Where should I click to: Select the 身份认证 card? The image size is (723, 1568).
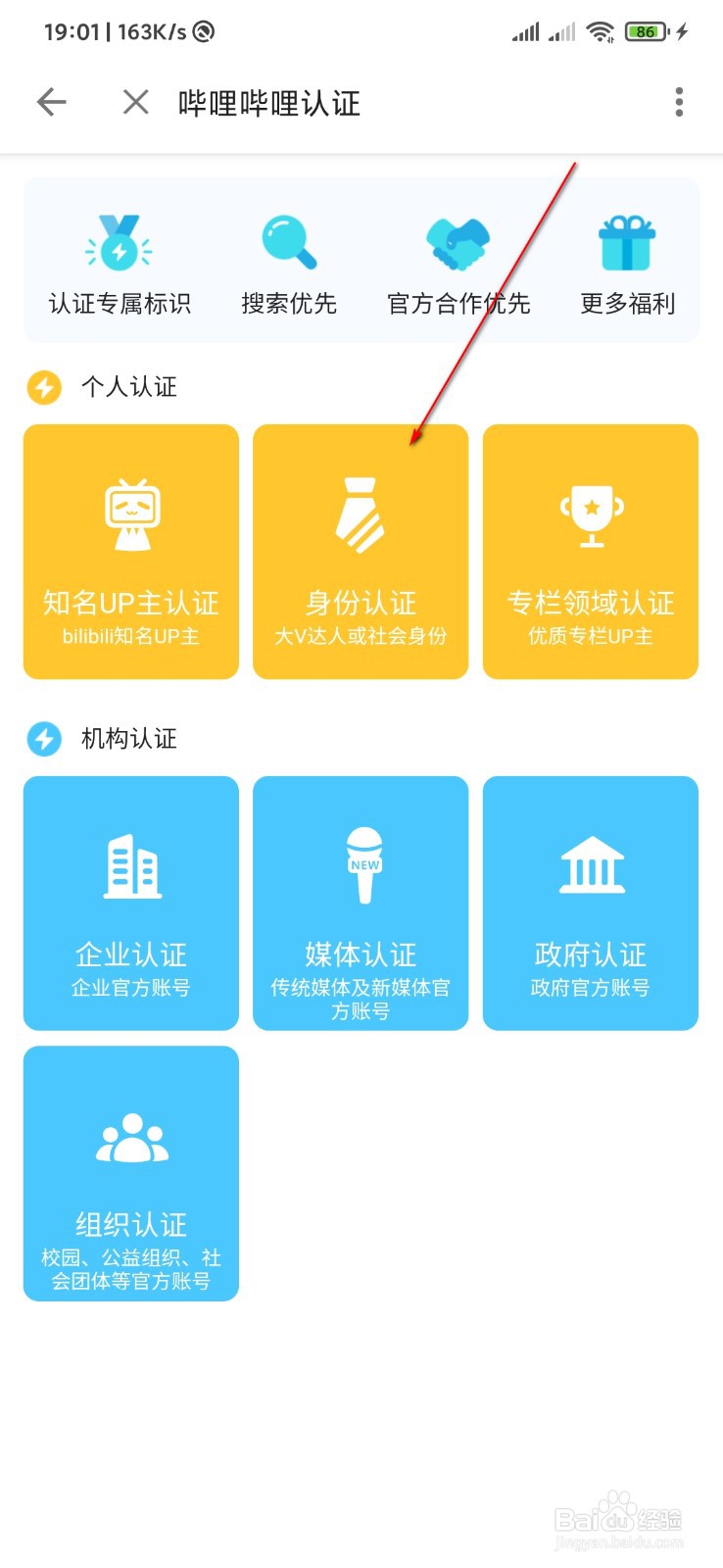[361, 552]
